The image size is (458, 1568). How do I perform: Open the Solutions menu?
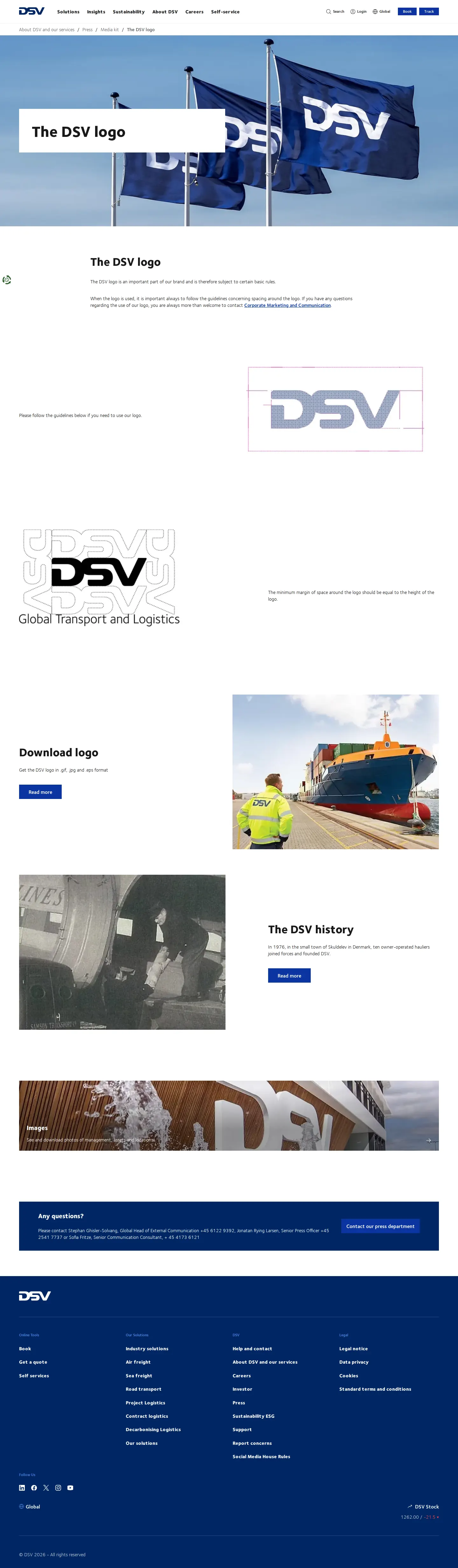68,11
